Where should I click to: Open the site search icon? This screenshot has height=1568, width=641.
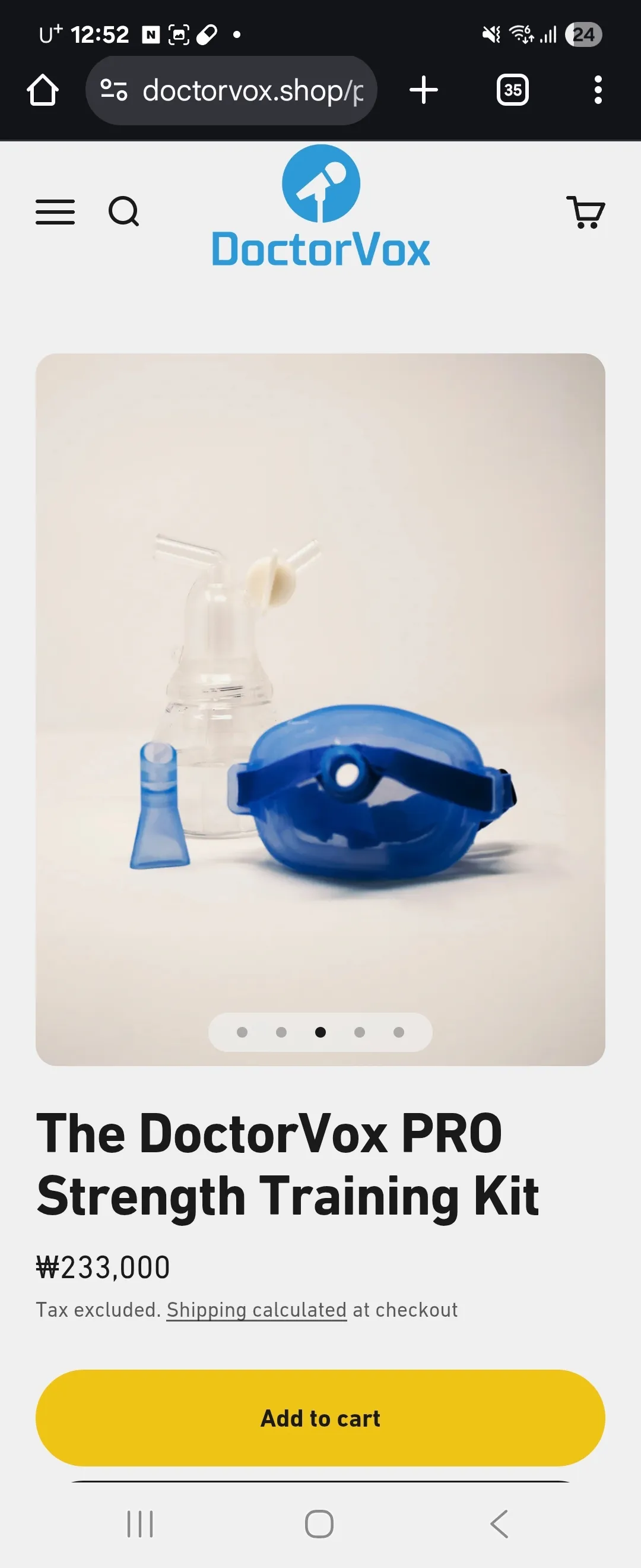[123, 212]
